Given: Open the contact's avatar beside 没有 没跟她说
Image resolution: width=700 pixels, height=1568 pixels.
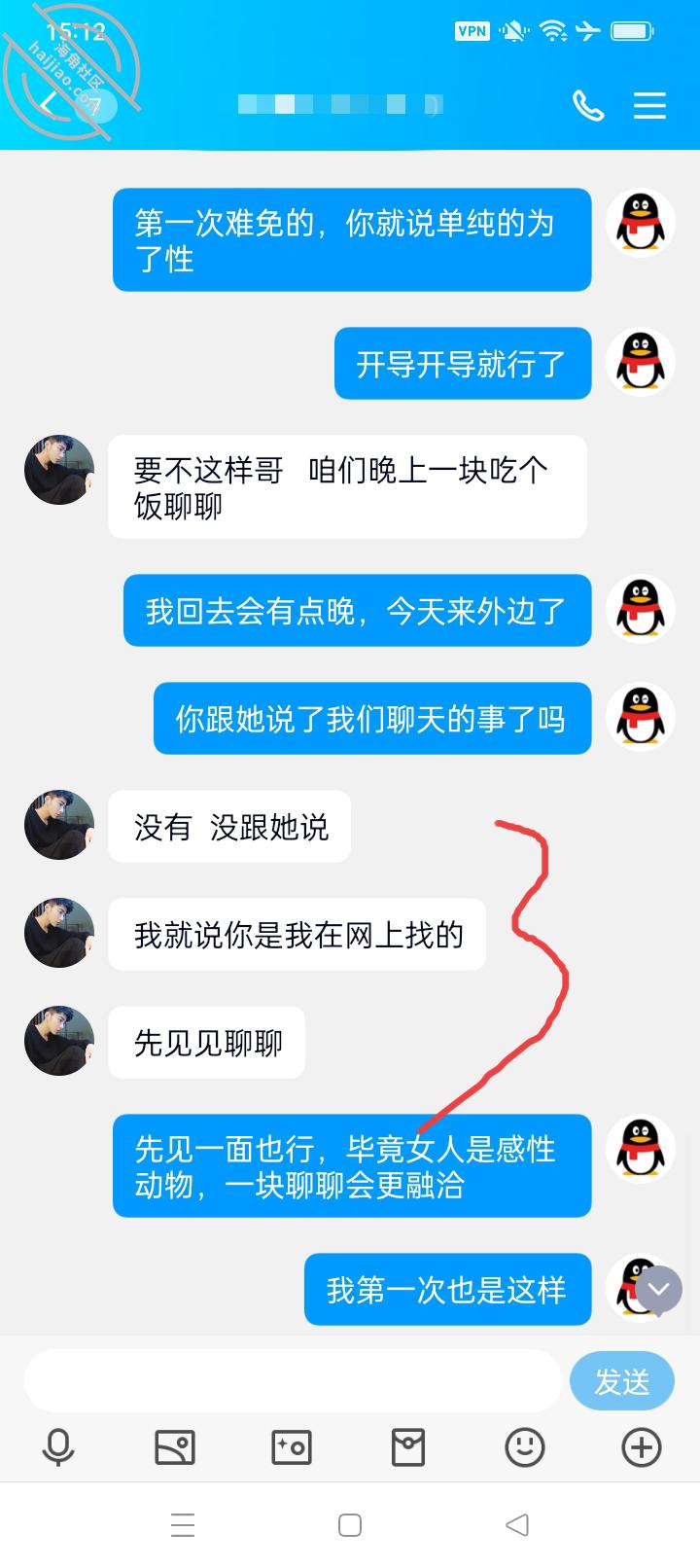Looking at the screenshot, I should click(59, 825).
